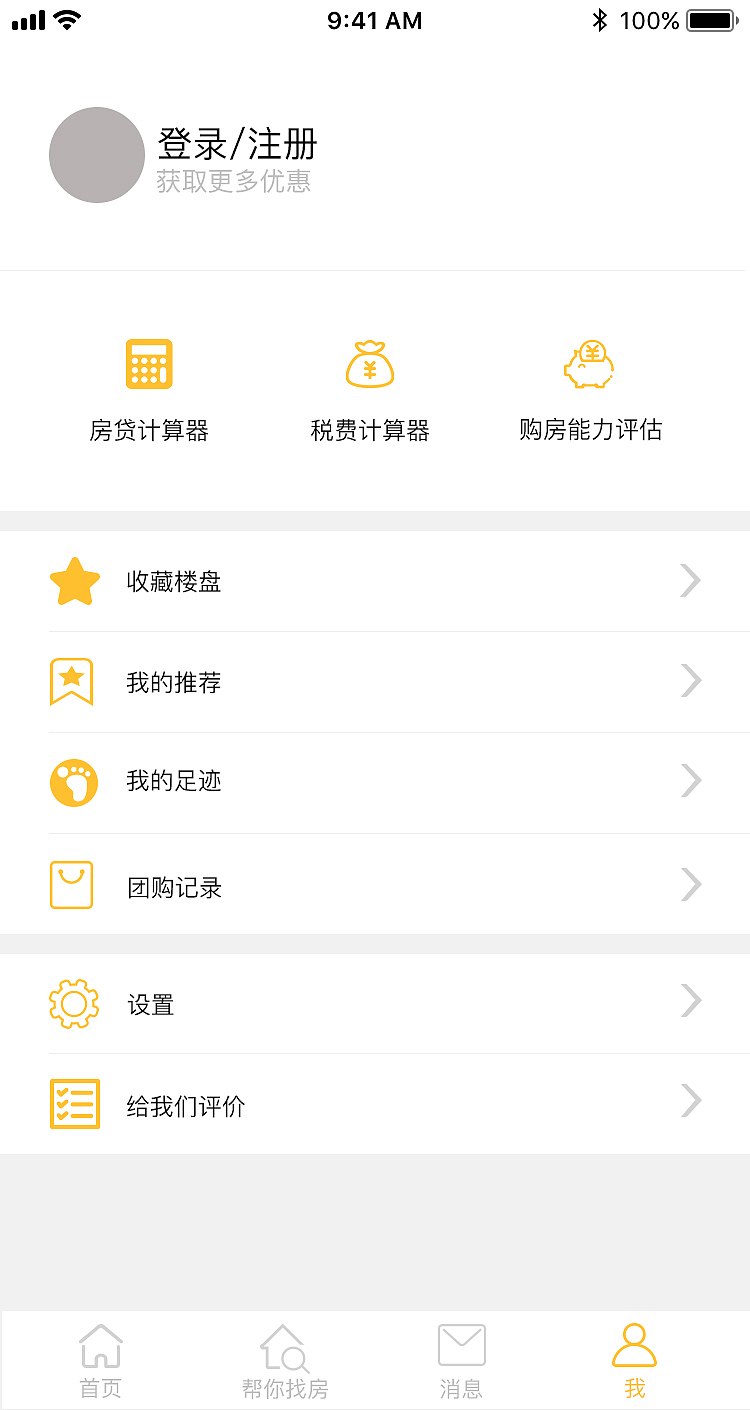750x1410 pixels.
Task: Switch to the 首页 tab
Action: (x=100, y=1360)
